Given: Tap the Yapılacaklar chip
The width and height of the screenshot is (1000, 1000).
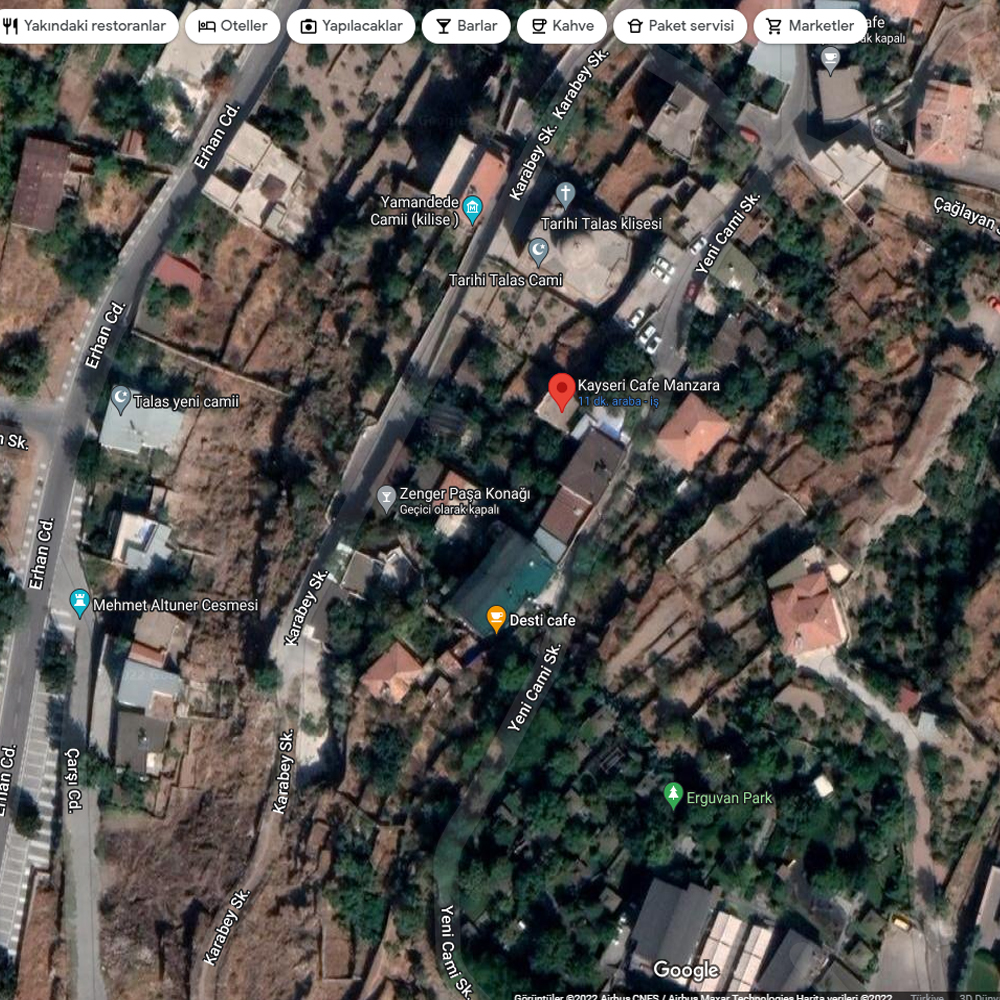Looking at the screenshot, I should pyautogui.click(x=351, y=26).
